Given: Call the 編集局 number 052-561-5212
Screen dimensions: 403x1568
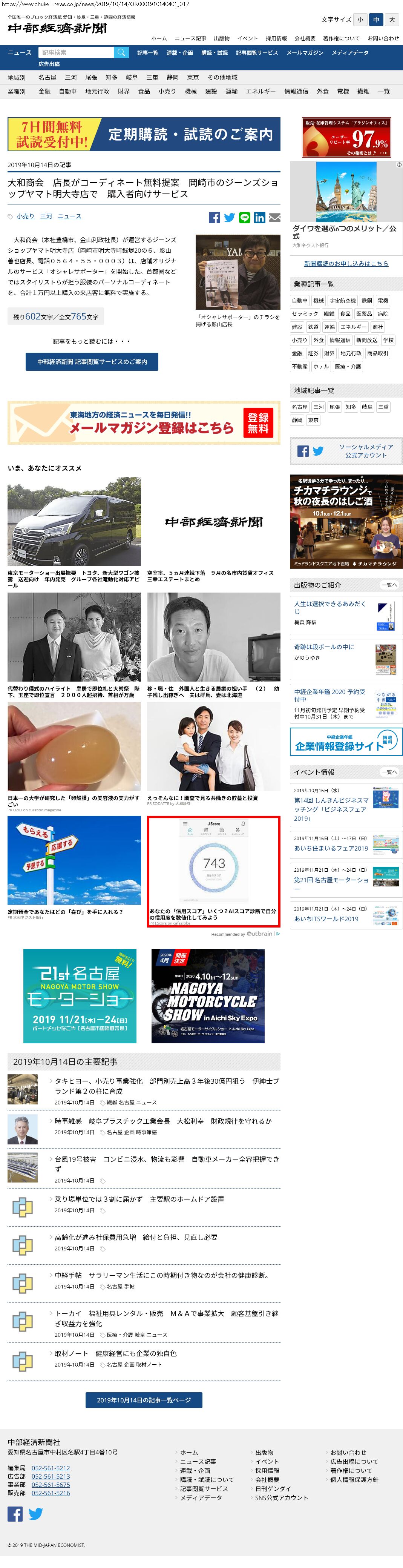Looking at the screenshot, I should click(51, 1468).
